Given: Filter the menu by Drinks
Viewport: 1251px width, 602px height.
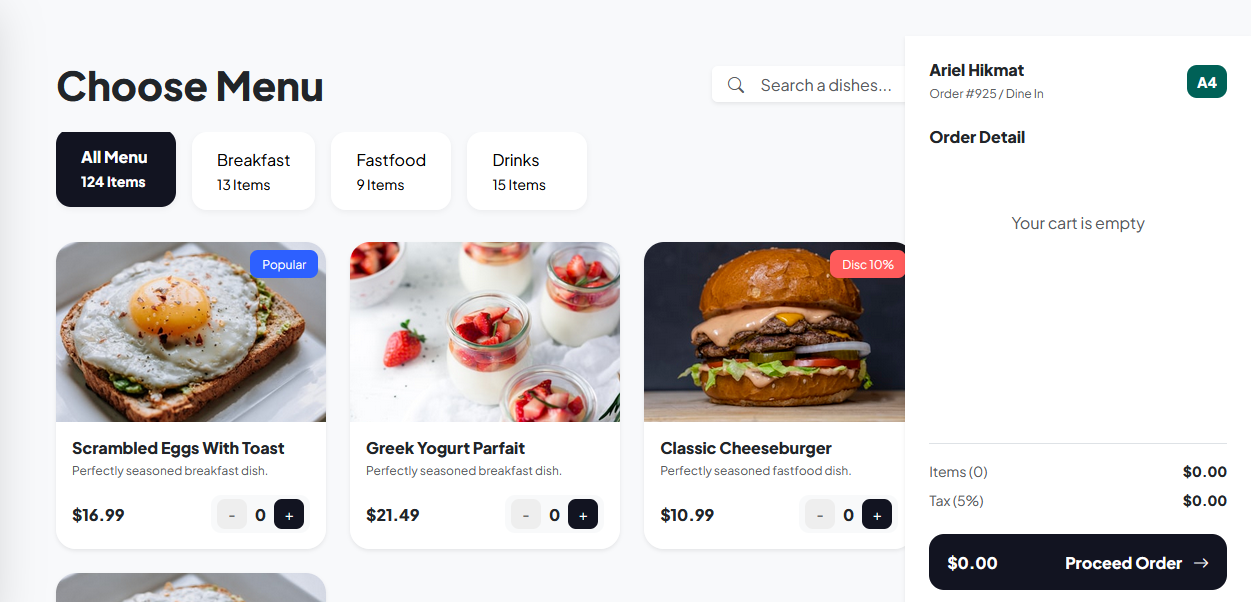Looking at the screenshot, I should point(526,171).
